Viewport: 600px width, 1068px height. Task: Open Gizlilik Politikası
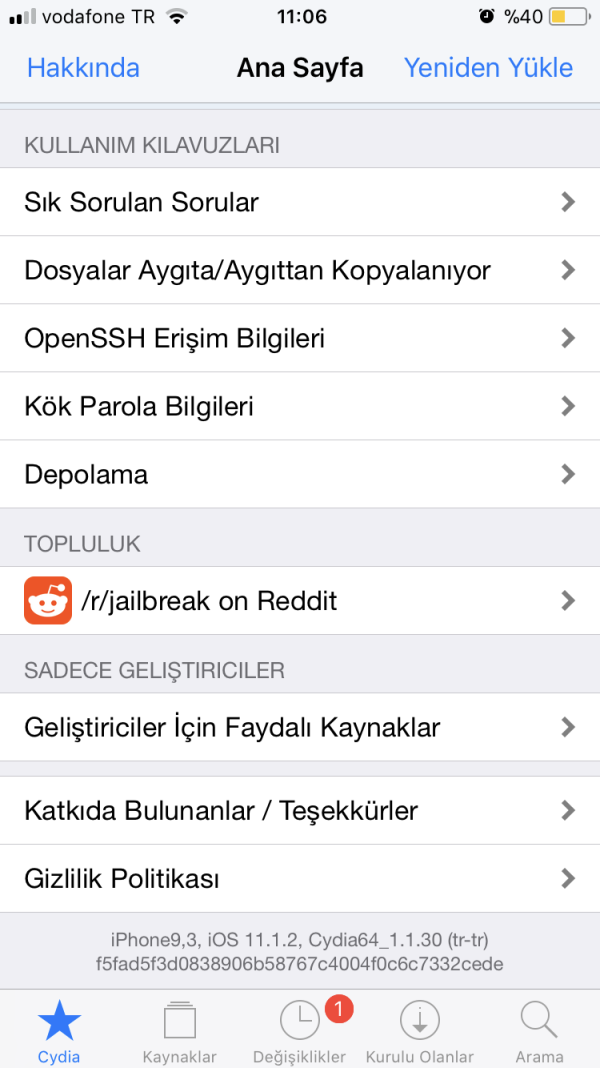tap(300, 879)
